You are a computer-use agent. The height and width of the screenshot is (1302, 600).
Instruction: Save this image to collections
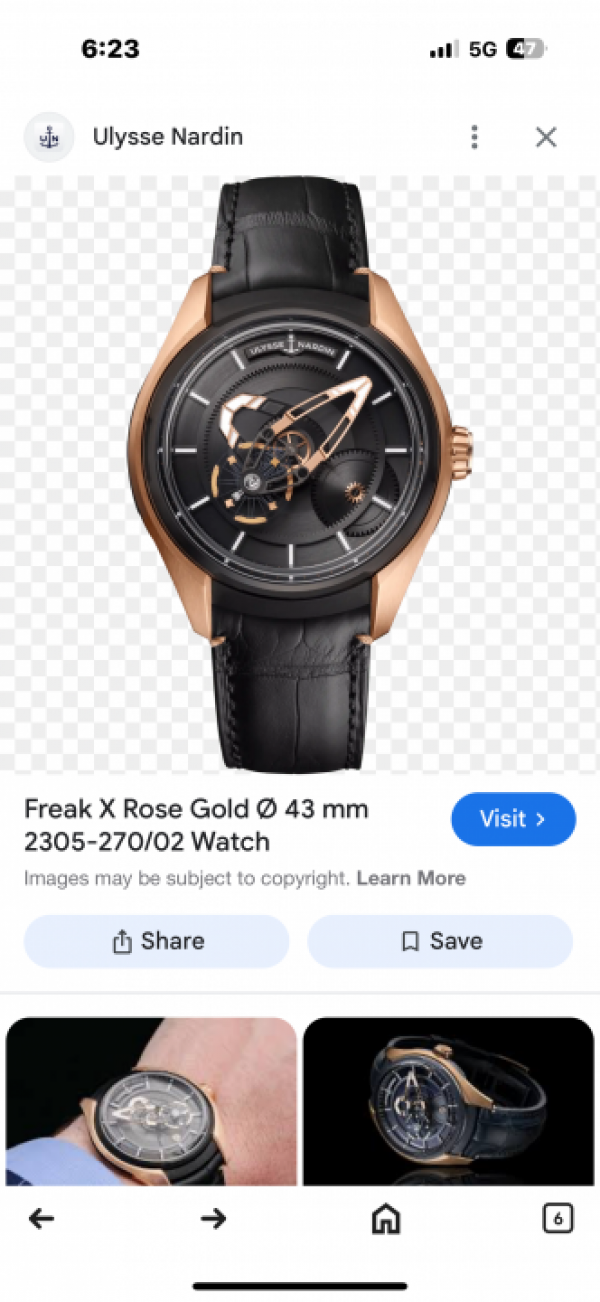point(440,941)
